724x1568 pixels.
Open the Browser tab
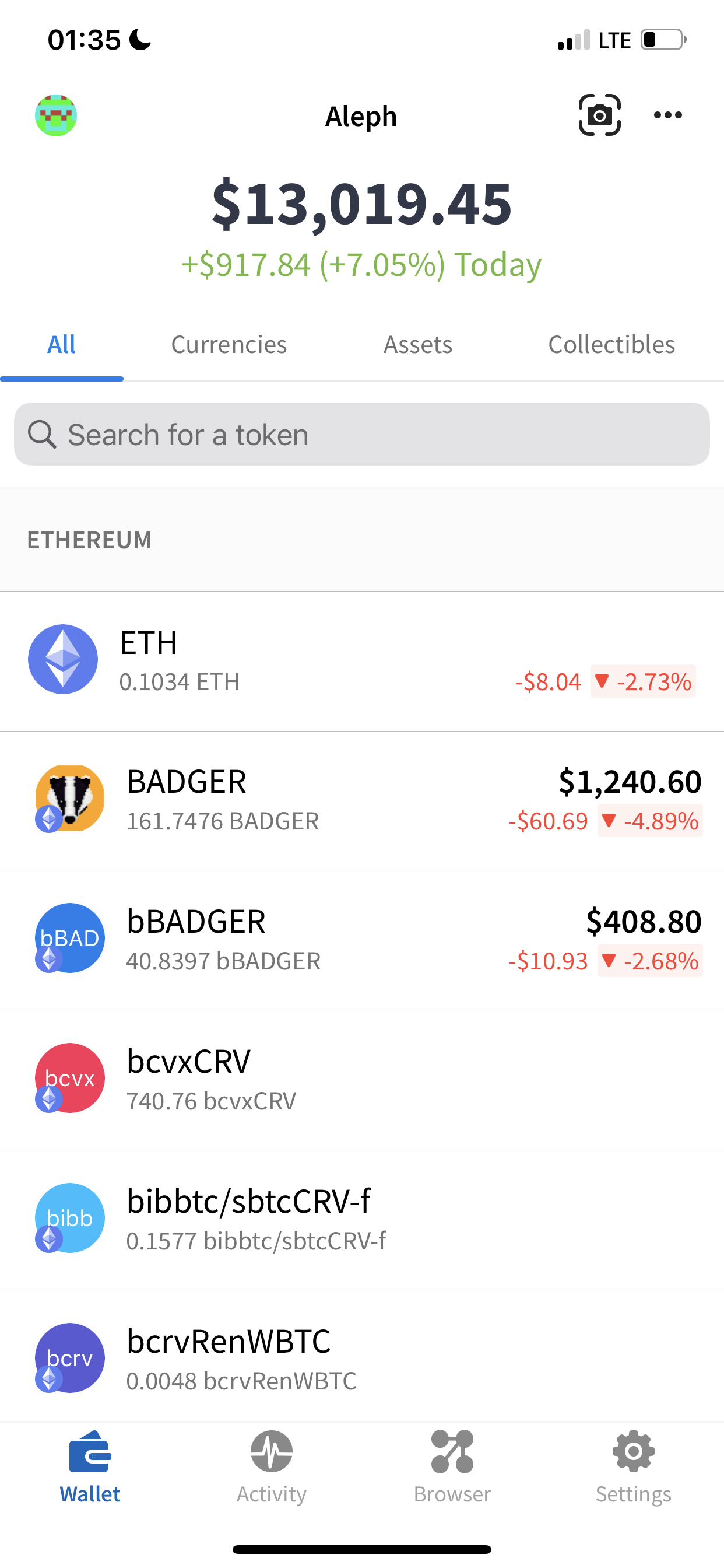click(452, 1467)
